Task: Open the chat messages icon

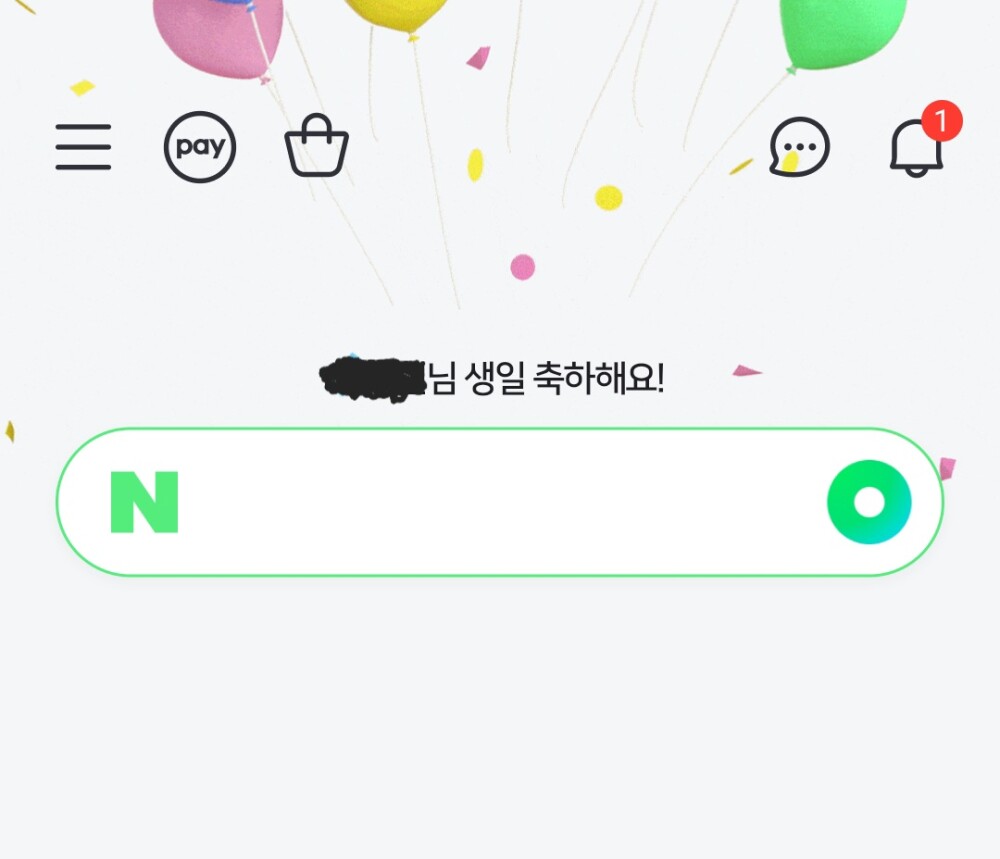Action: [800, 148]
